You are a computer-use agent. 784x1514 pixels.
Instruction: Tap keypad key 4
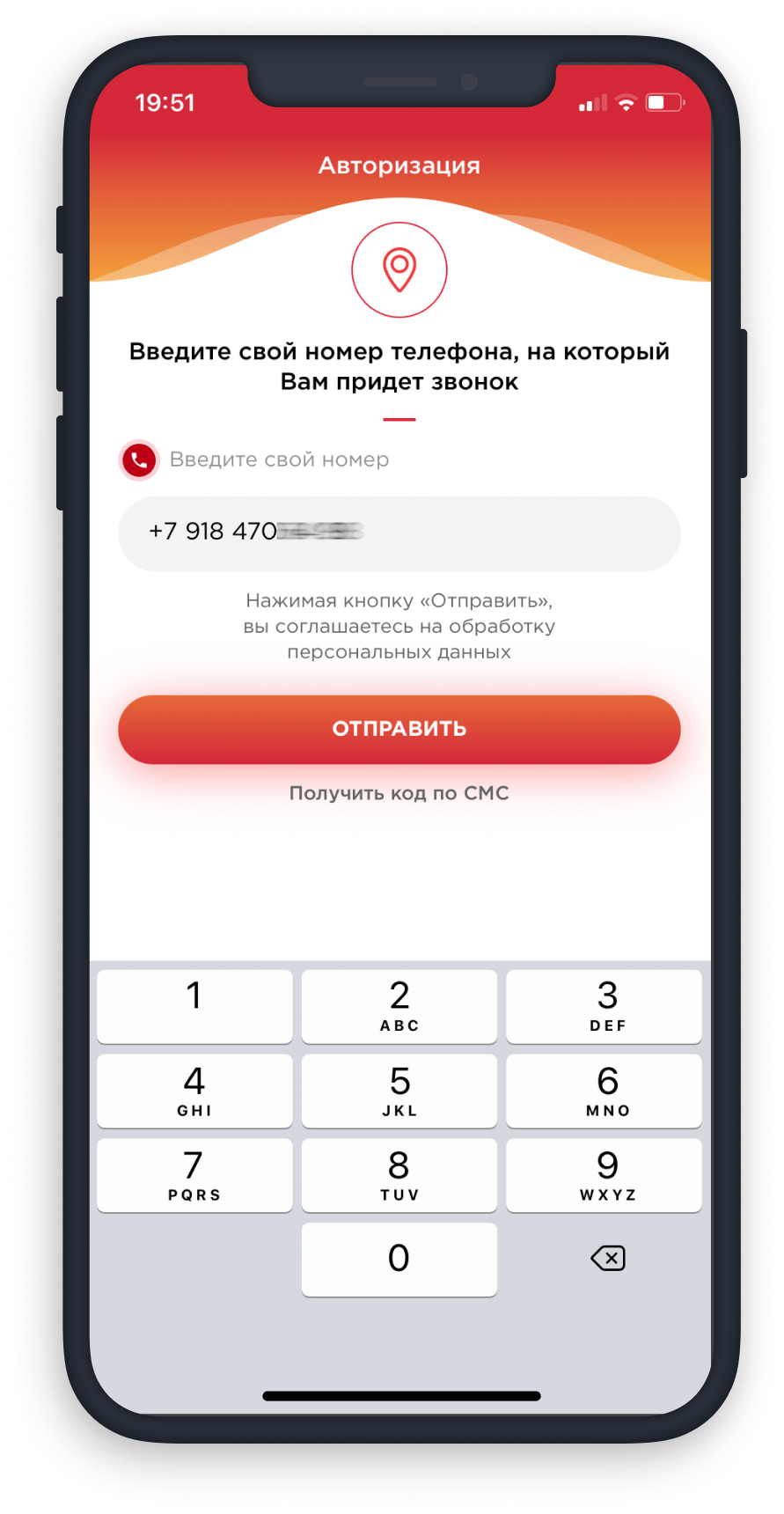pyautogui.click(x=194, y=1091)
